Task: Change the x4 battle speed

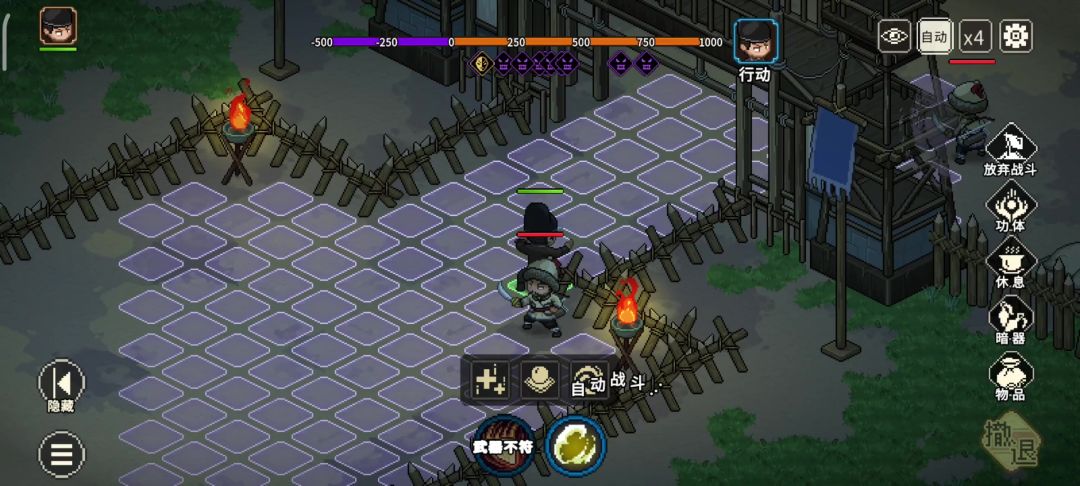Action: point(975,38)
